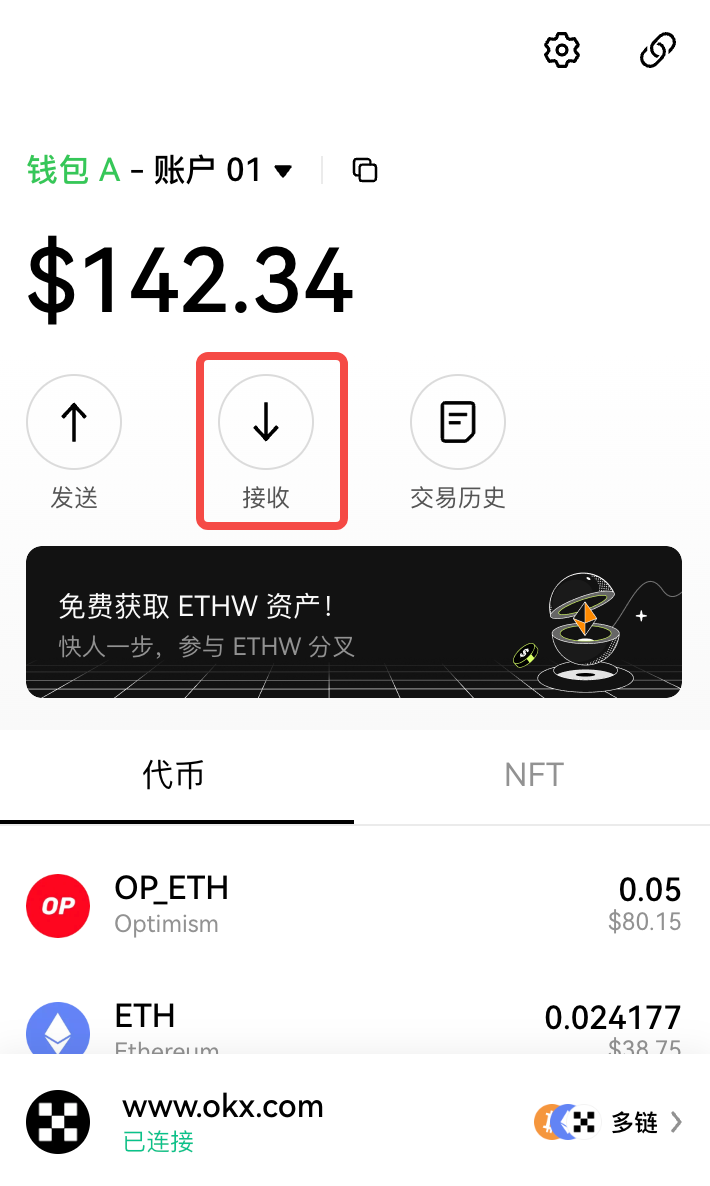Tap the link icon in top bar
Viewport: 710px width, 1186px height.
pos(657,50)
